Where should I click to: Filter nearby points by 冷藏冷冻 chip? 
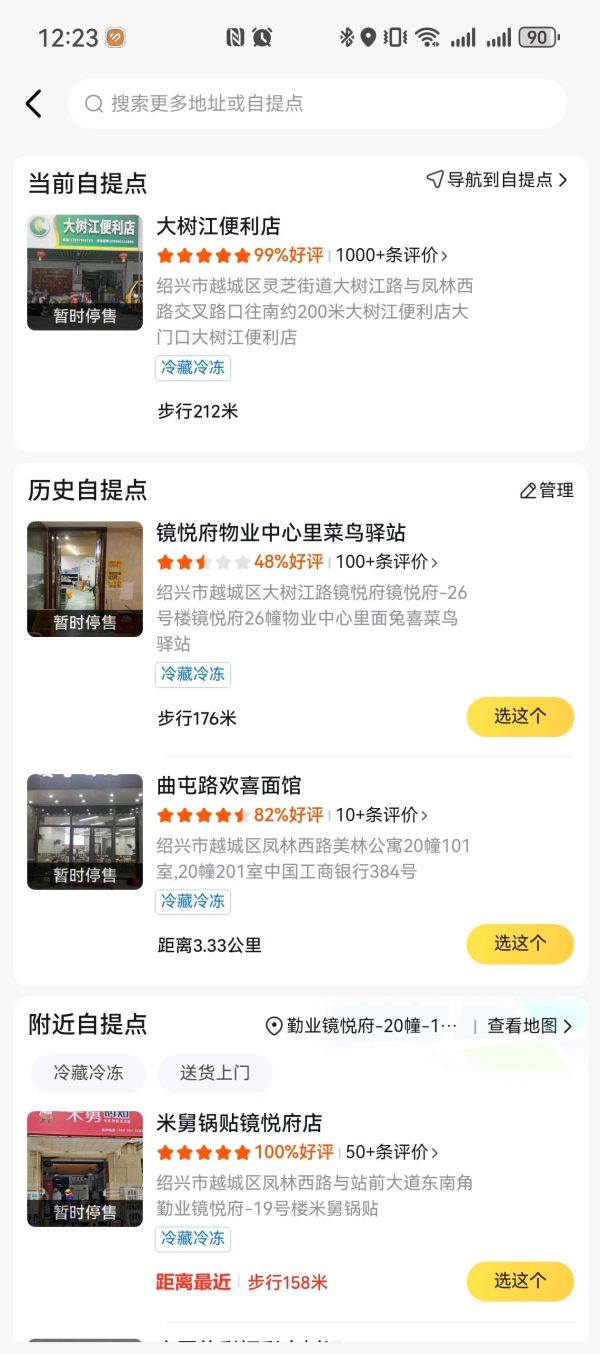[x=88, y=1073]
